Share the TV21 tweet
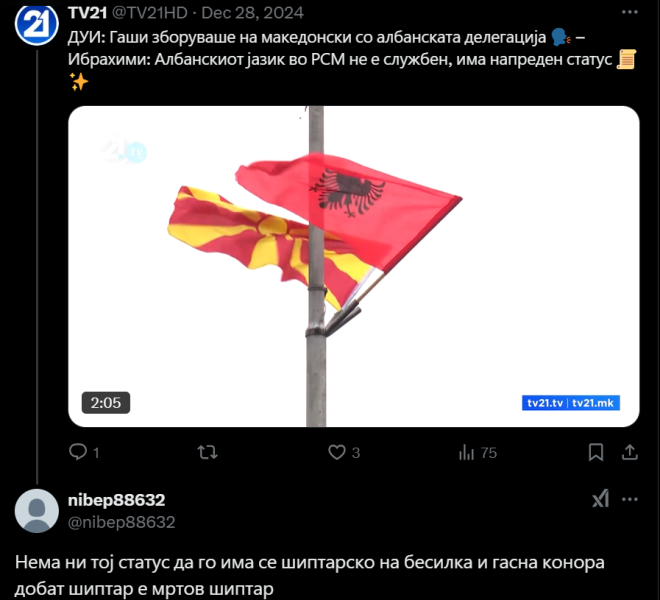660x600 pixels. coord(629,452)
